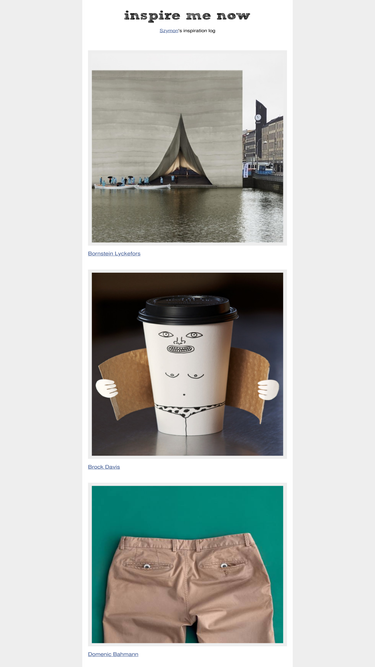Open the Brock Davis link
Viewport: 375px width, 667px height.
coord(104,467)
